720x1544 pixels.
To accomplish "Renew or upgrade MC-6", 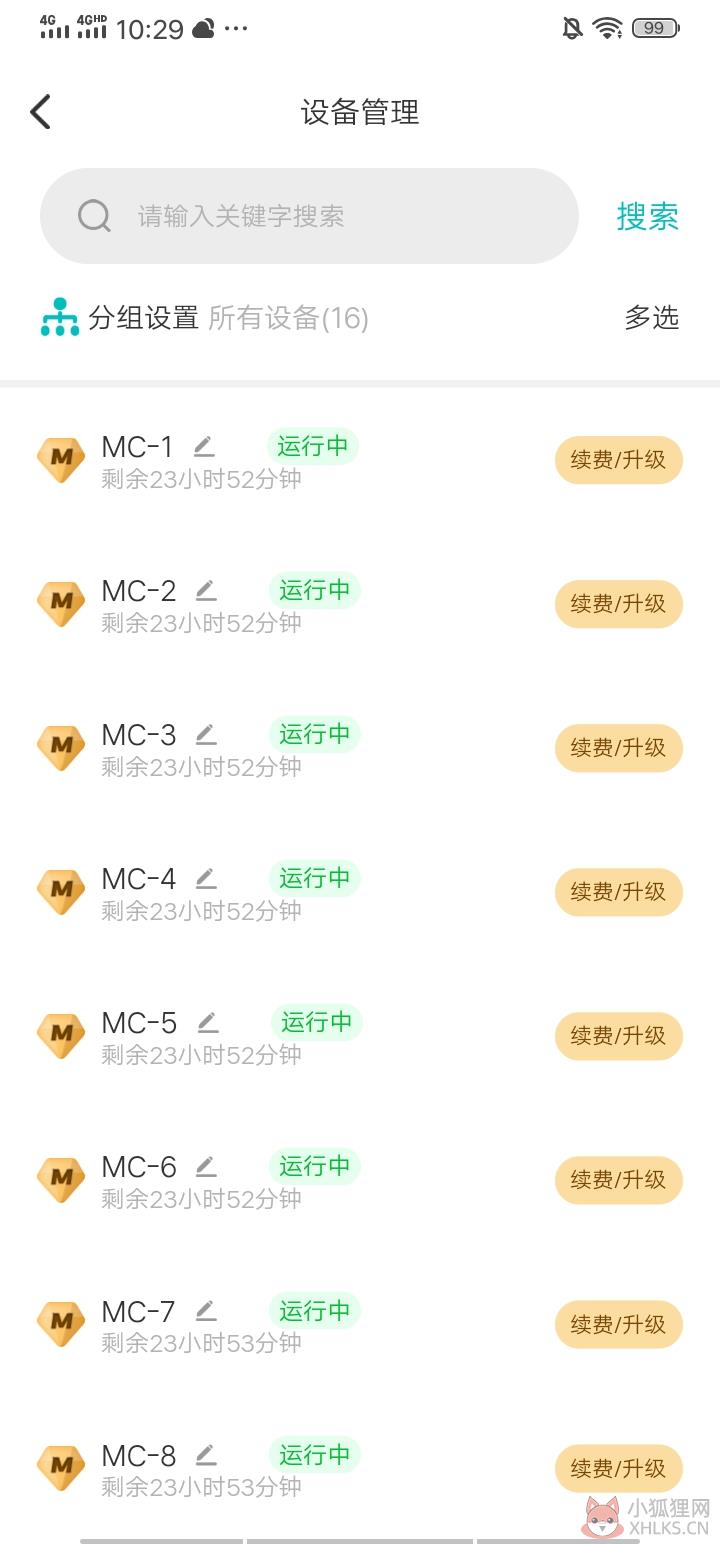I will 618,1180.
